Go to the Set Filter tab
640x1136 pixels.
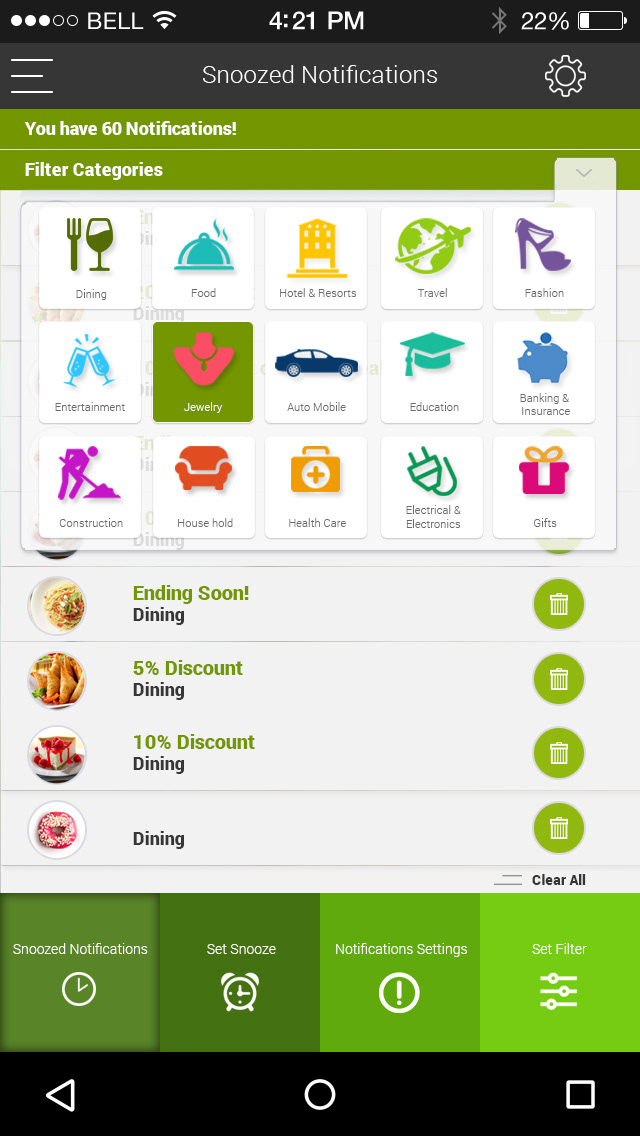tap(560, 972)
